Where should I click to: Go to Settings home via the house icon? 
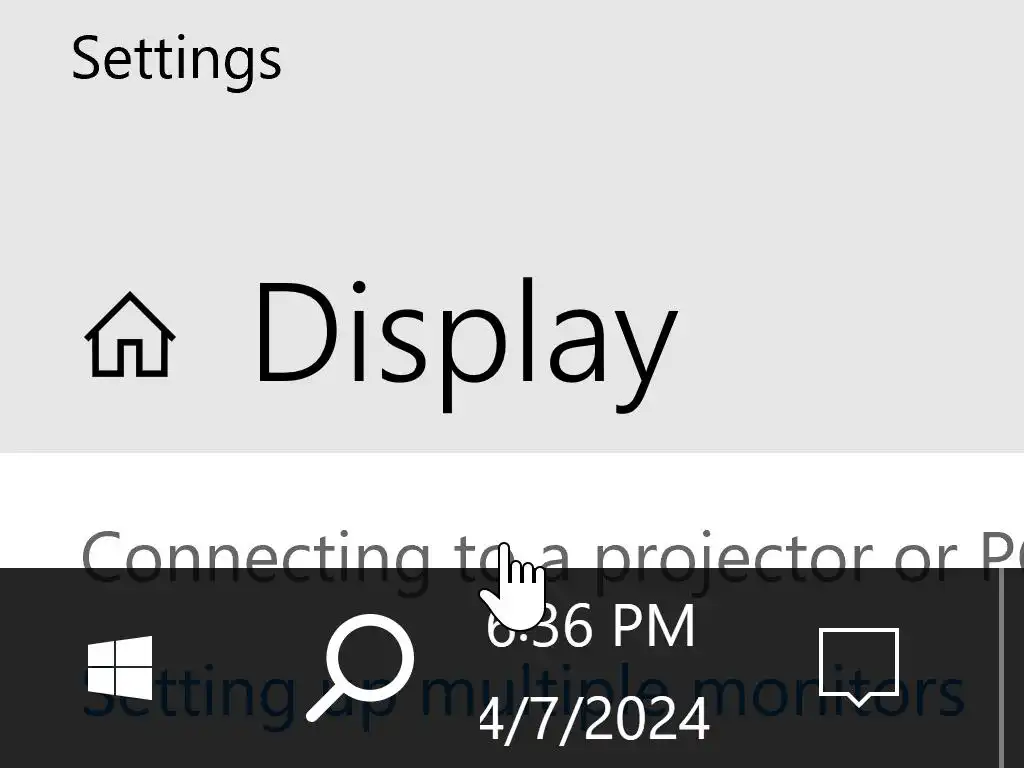130,337
